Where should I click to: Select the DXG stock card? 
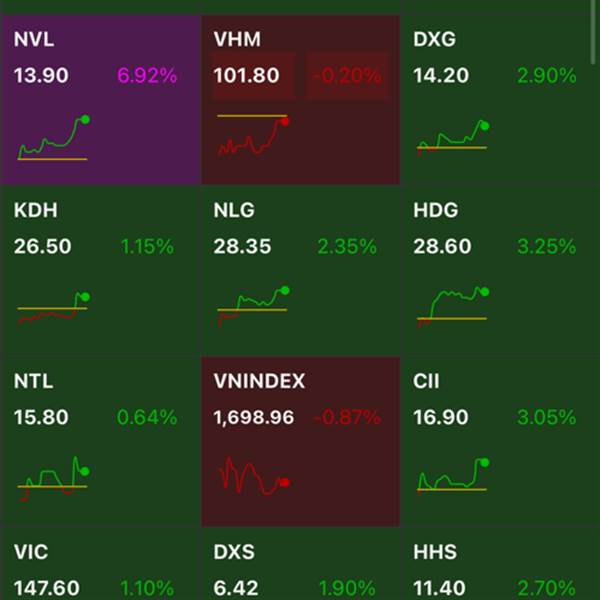tap(498, 100)
